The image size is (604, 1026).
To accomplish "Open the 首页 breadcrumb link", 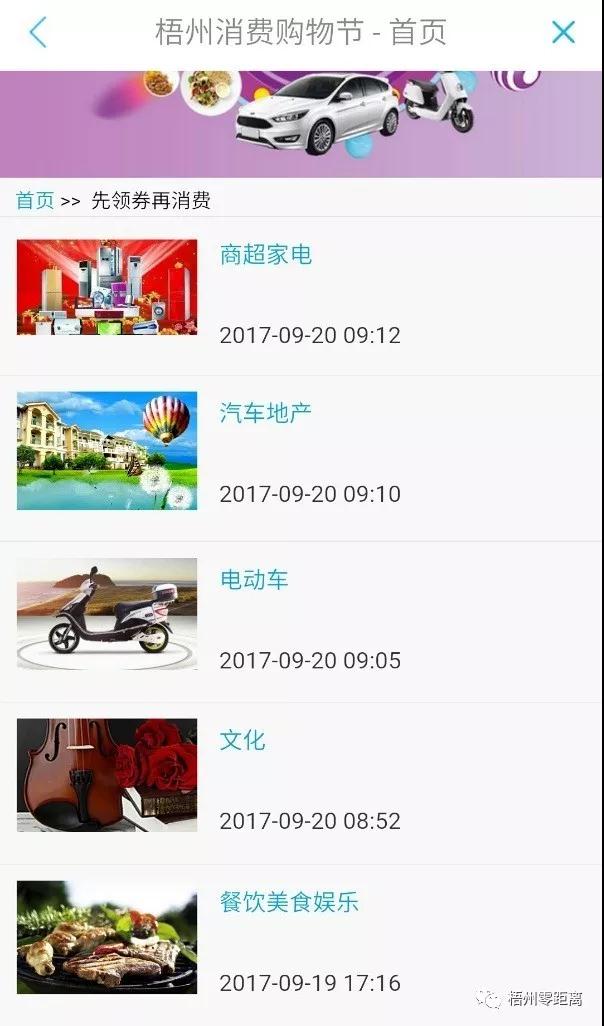I will (x=34, y=200).
